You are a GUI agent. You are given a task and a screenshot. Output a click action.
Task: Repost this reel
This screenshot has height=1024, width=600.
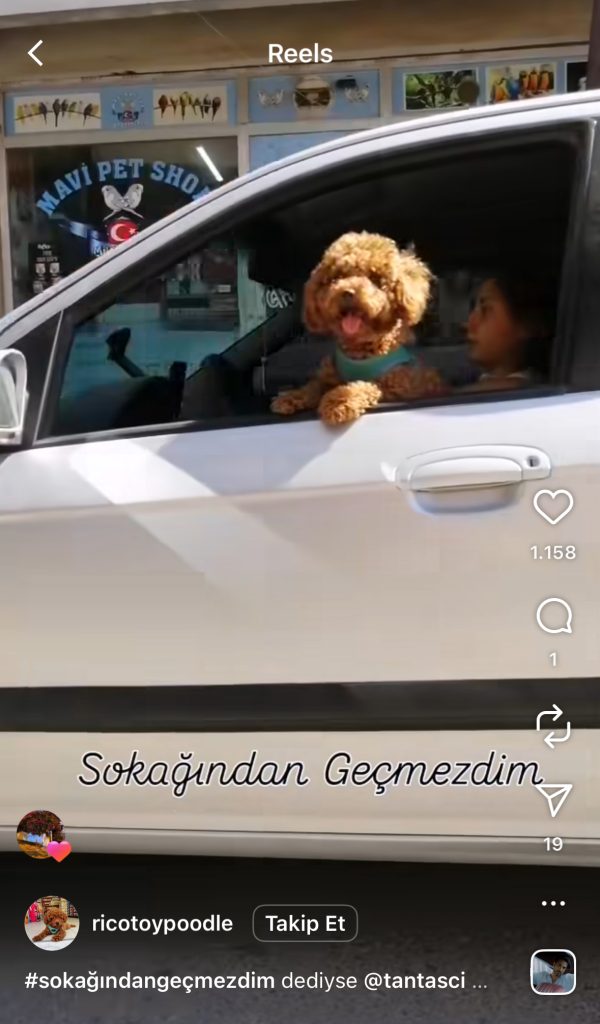coord(553,726)
